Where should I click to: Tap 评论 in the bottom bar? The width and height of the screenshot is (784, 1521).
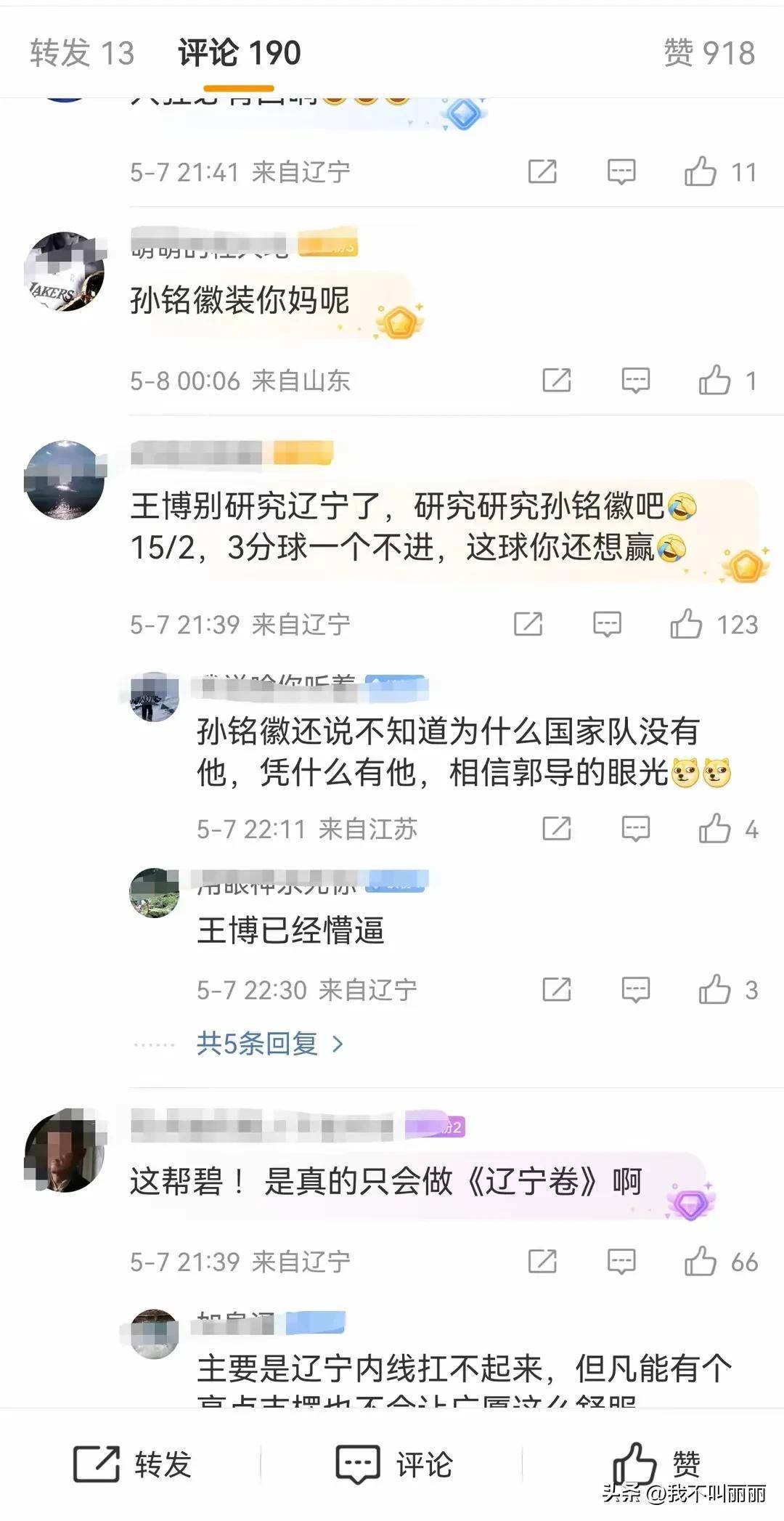click(x=393, y=1464)
